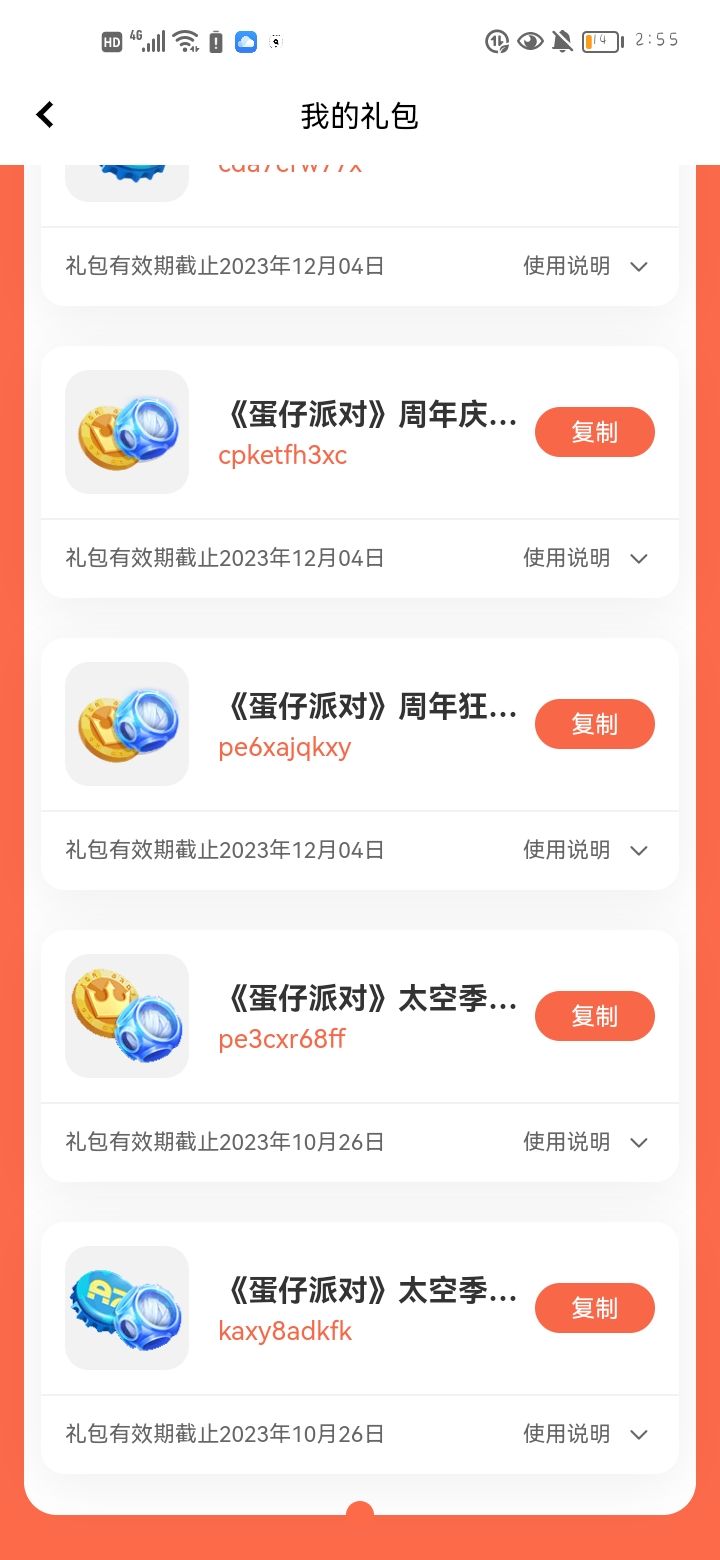
Task: Copy the gift code cpketfh3xc
Action: click(594, 432)
